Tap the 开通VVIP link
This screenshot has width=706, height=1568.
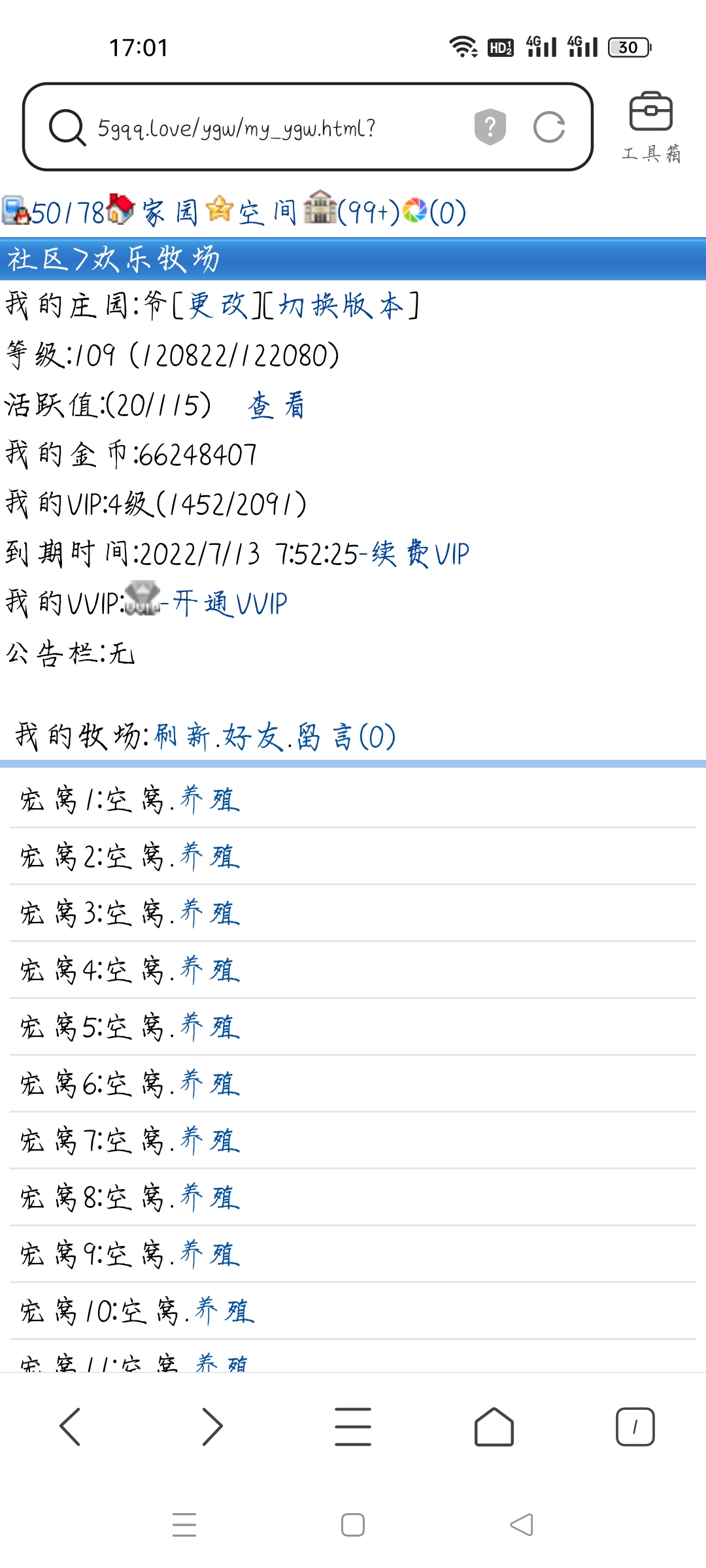click(230, 603)
